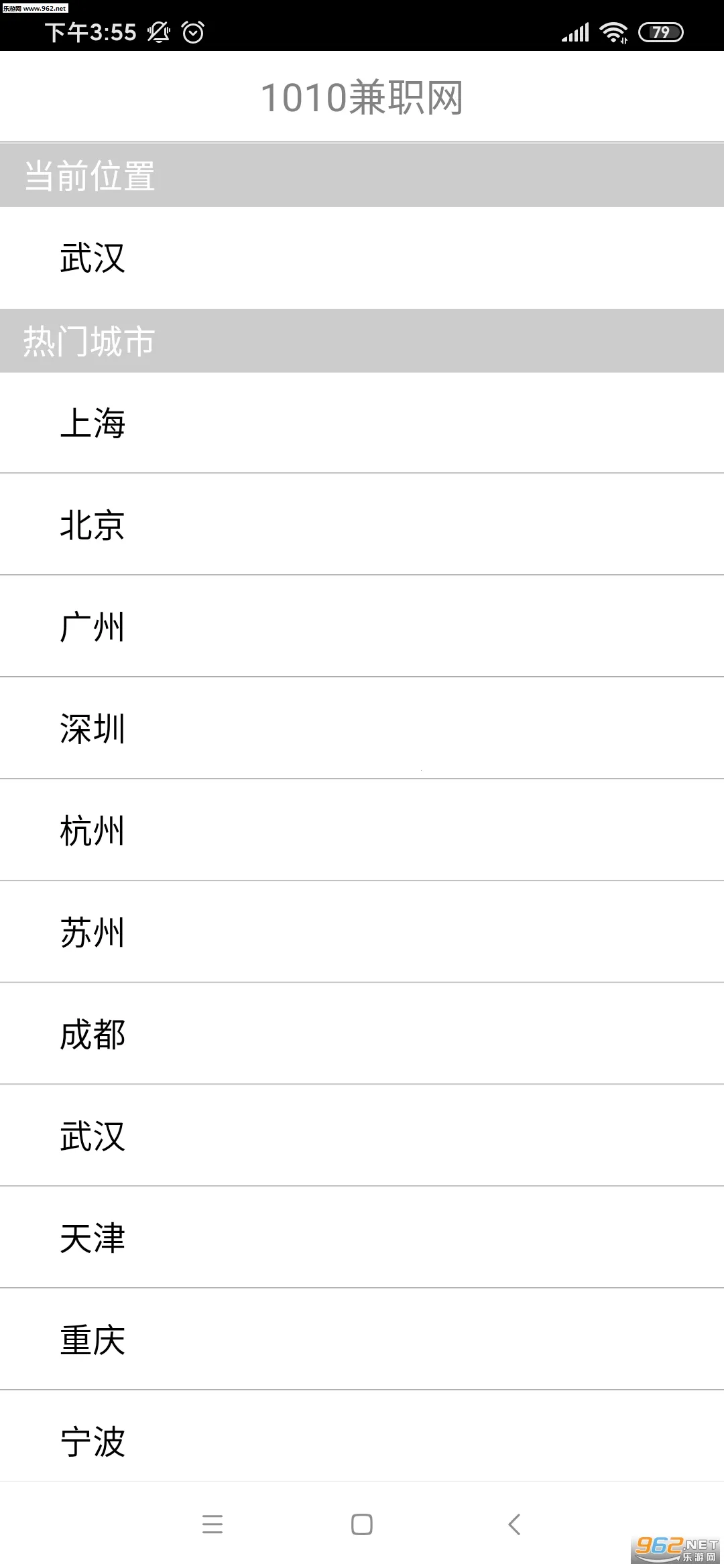Open recent apps from the navigation bar
Screen dimensions: 724x1568
(213, 1524)
